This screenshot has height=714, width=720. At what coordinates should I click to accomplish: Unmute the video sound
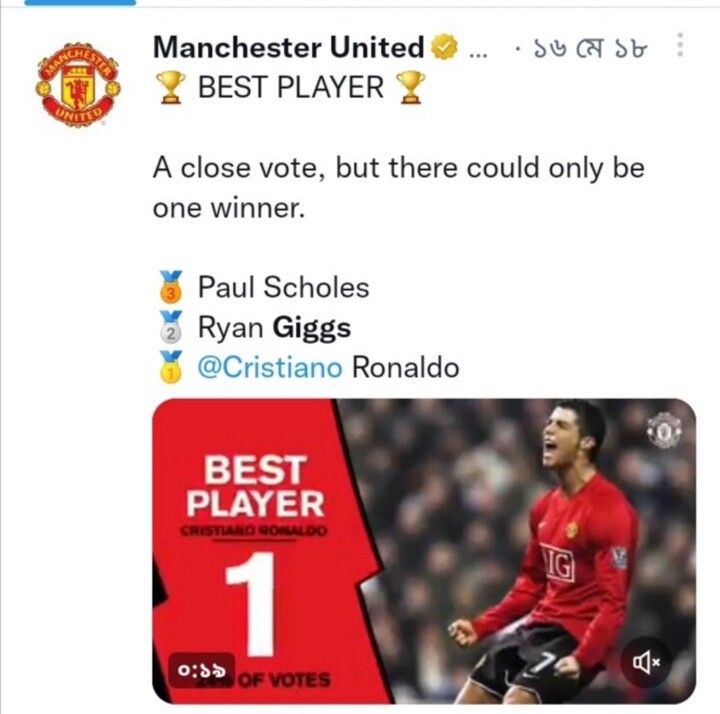[647, 662]
